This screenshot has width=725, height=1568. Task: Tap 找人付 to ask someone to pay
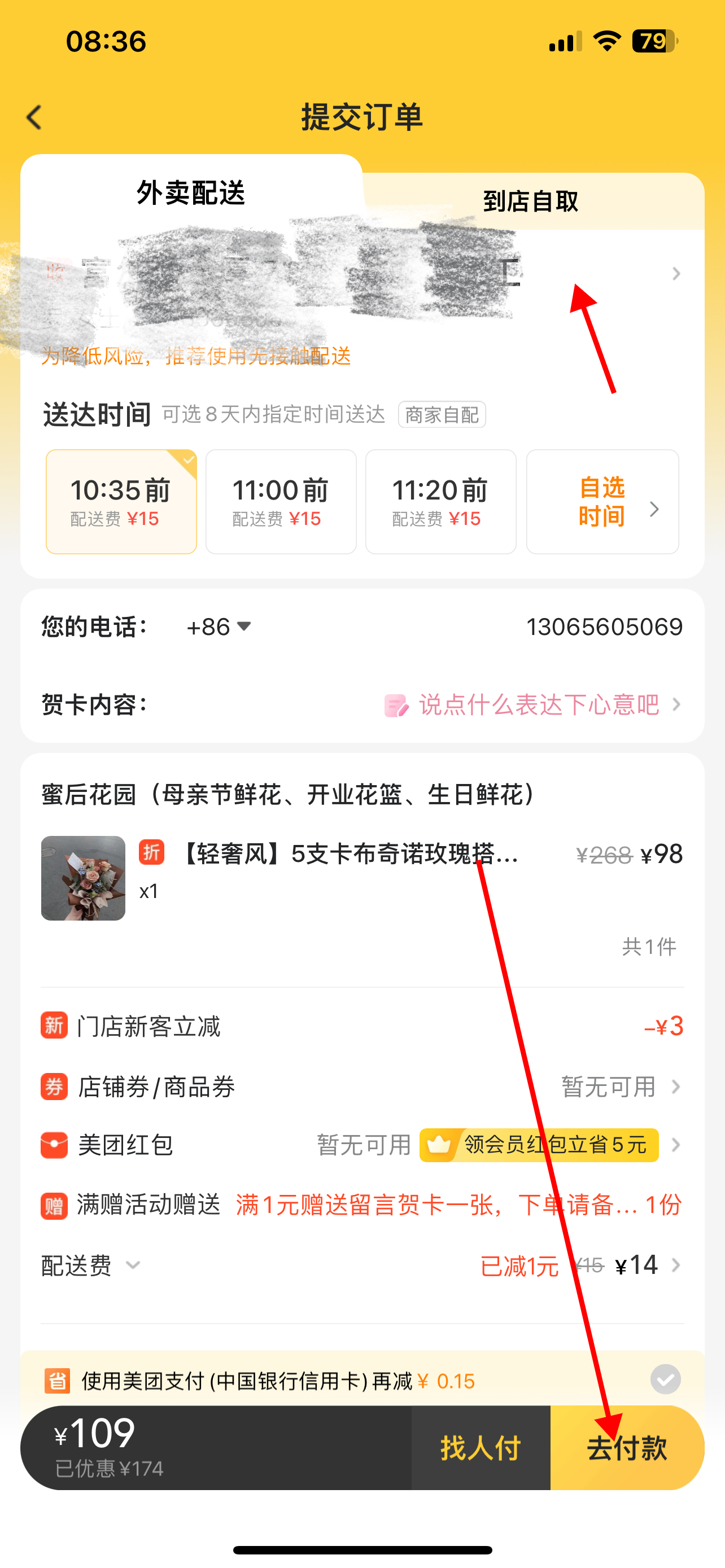[481, 1447]
